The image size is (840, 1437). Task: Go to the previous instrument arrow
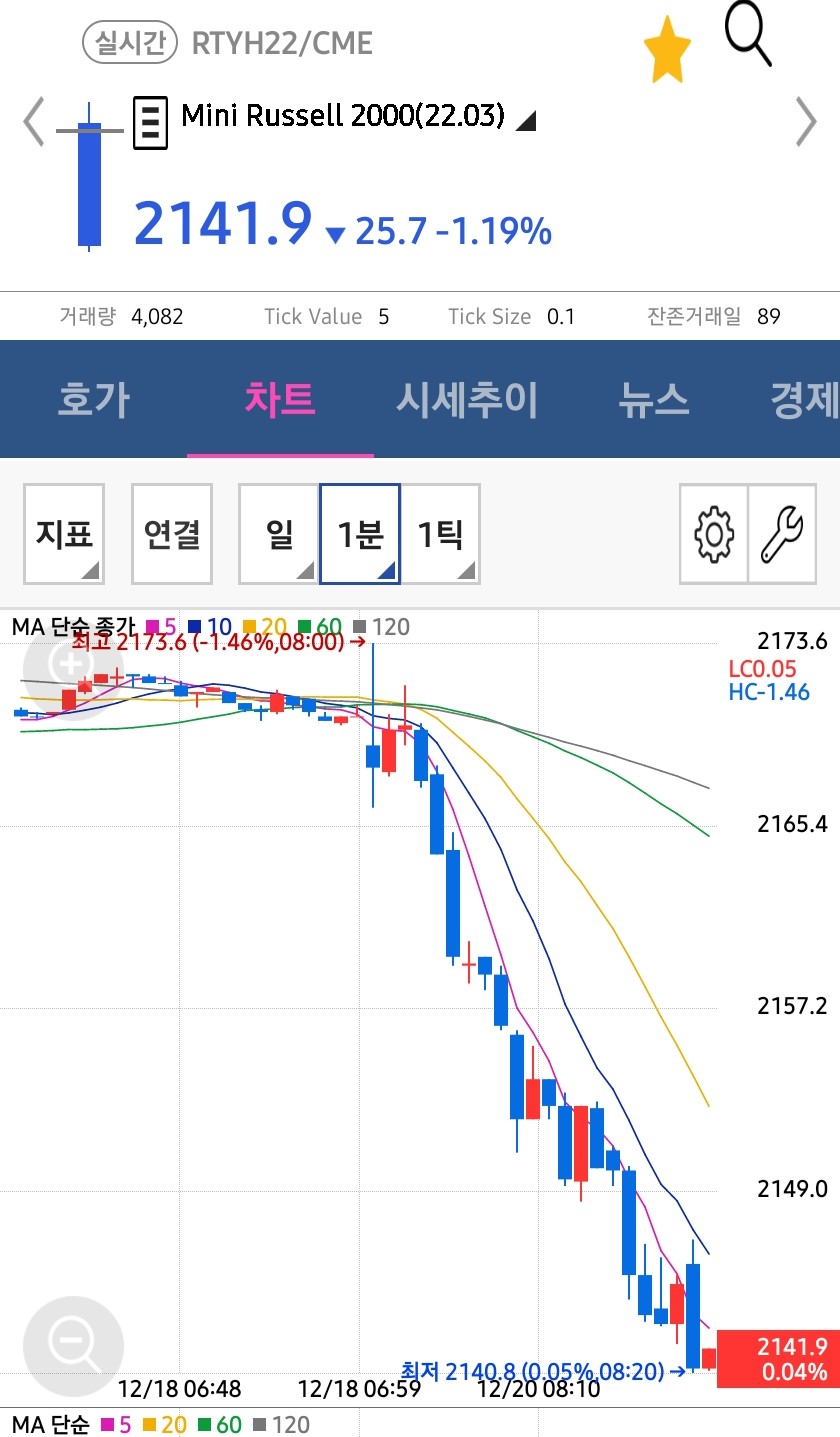[33, 122]
